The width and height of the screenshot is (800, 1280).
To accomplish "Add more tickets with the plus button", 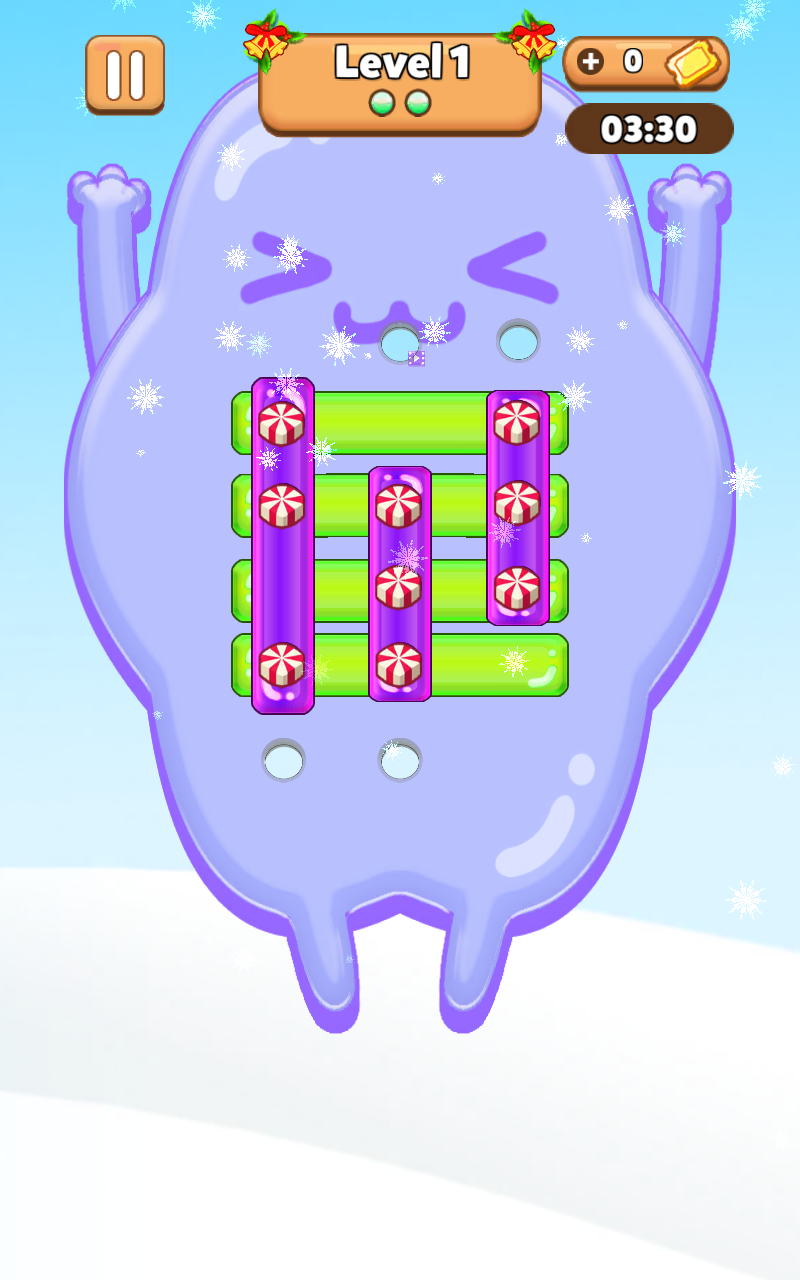I will [591, 62].
